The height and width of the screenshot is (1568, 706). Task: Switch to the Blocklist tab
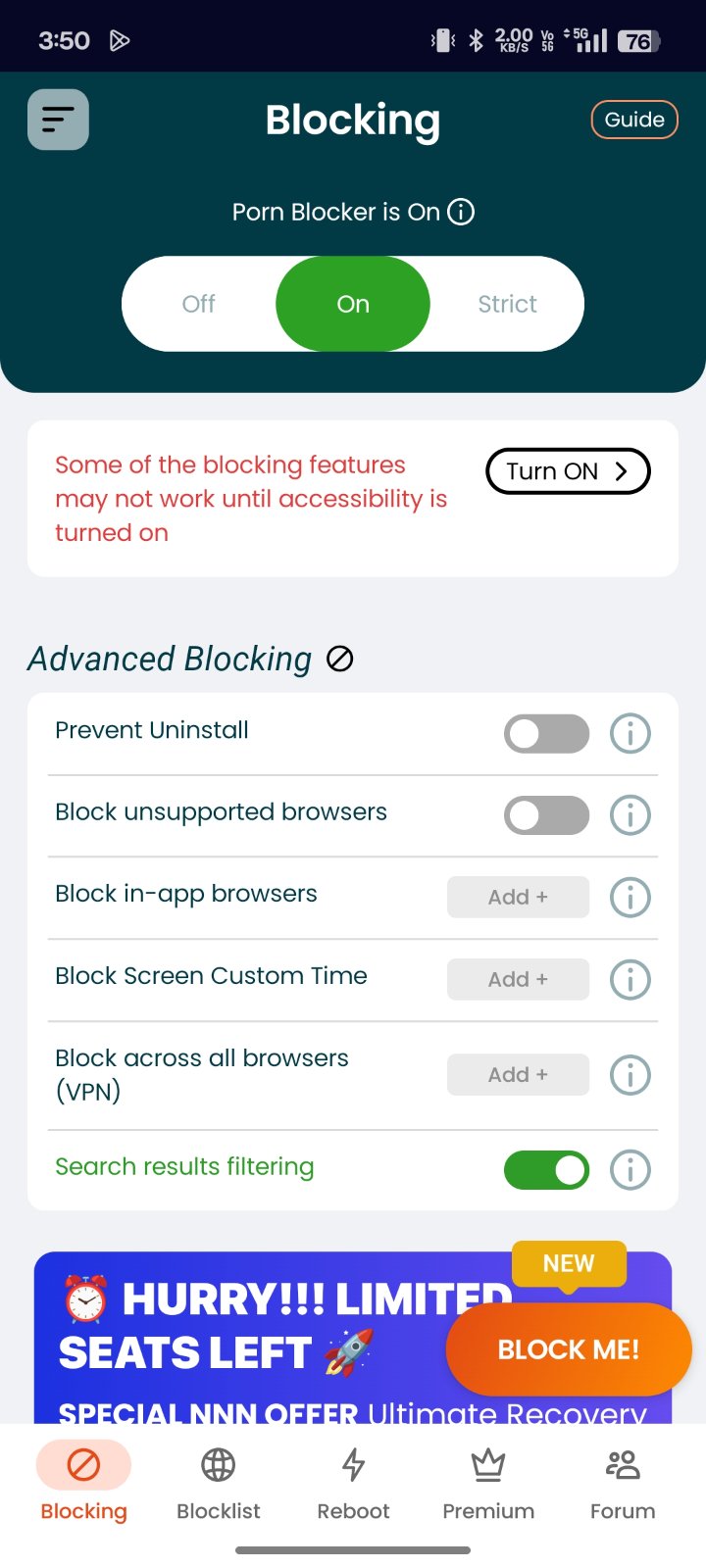pos(219,1482)
